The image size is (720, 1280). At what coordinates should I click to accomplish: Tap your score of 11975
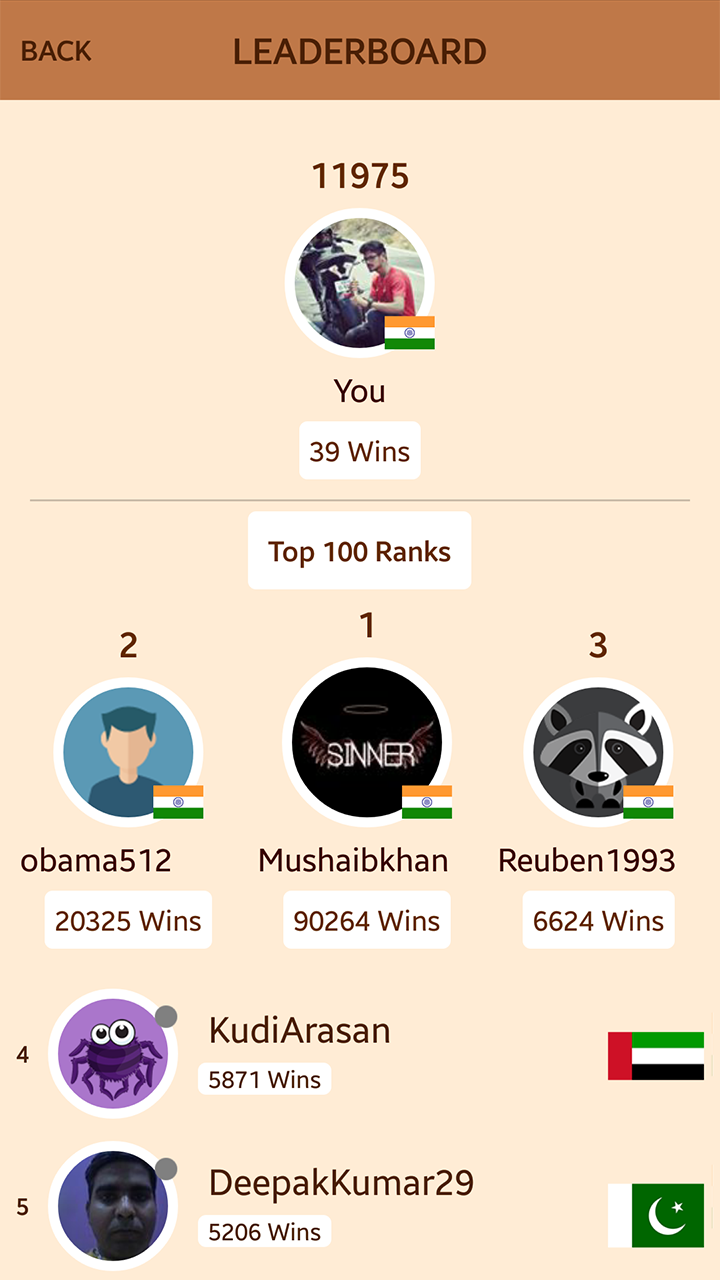pyautogui.click(x=360, y=175)
